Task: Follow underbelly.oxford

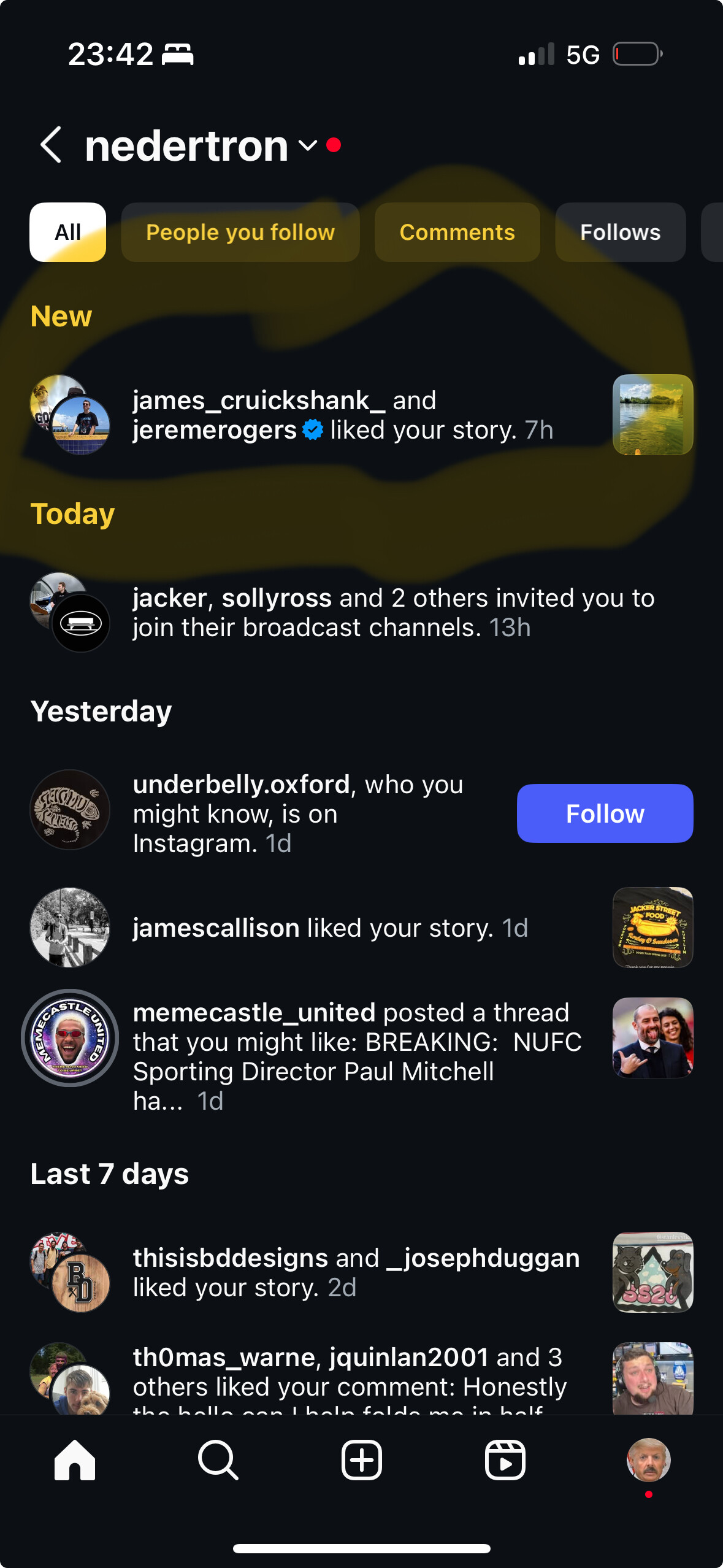Action: coord(605,813)
